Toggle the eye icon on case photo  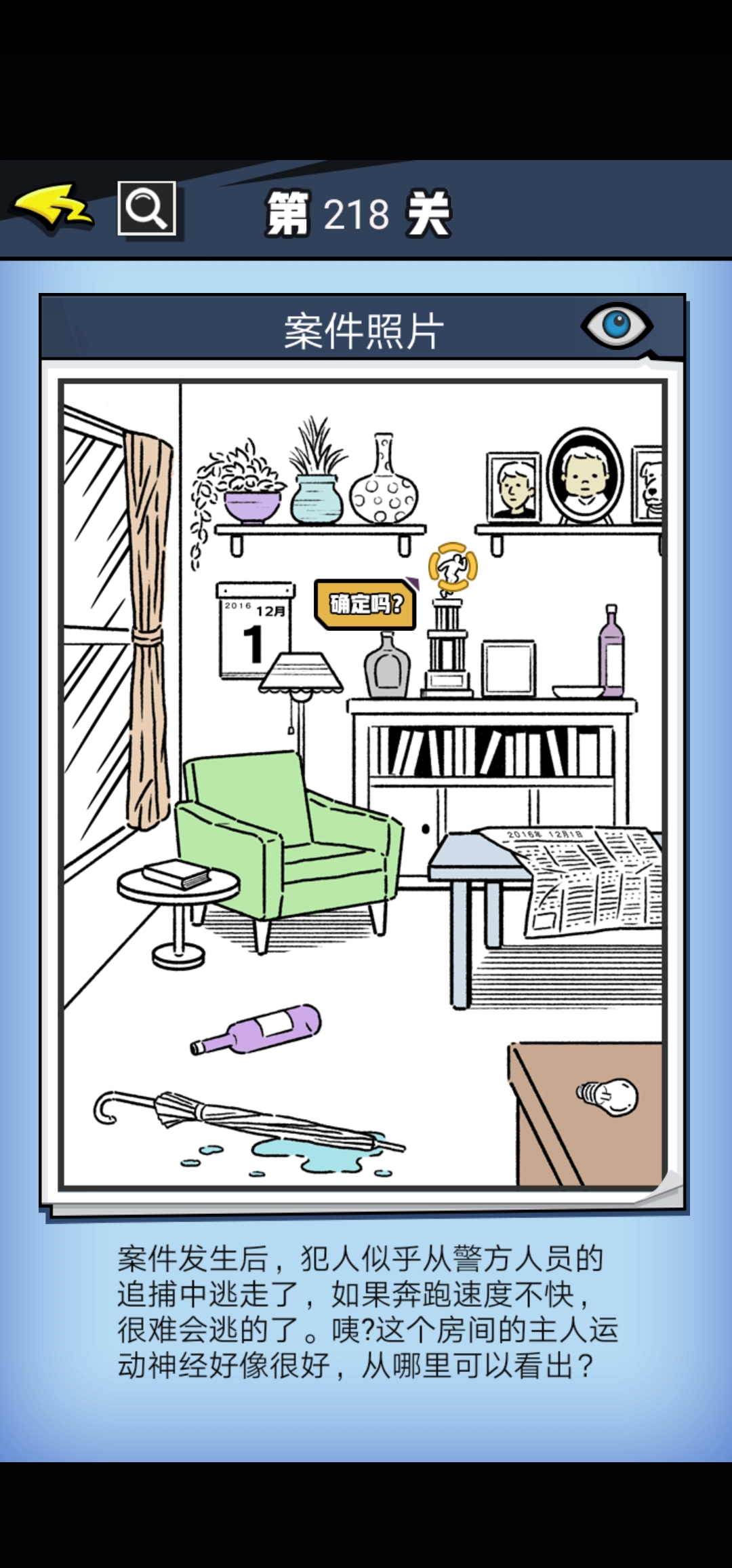pyautogui.click(x=615, y=326)
